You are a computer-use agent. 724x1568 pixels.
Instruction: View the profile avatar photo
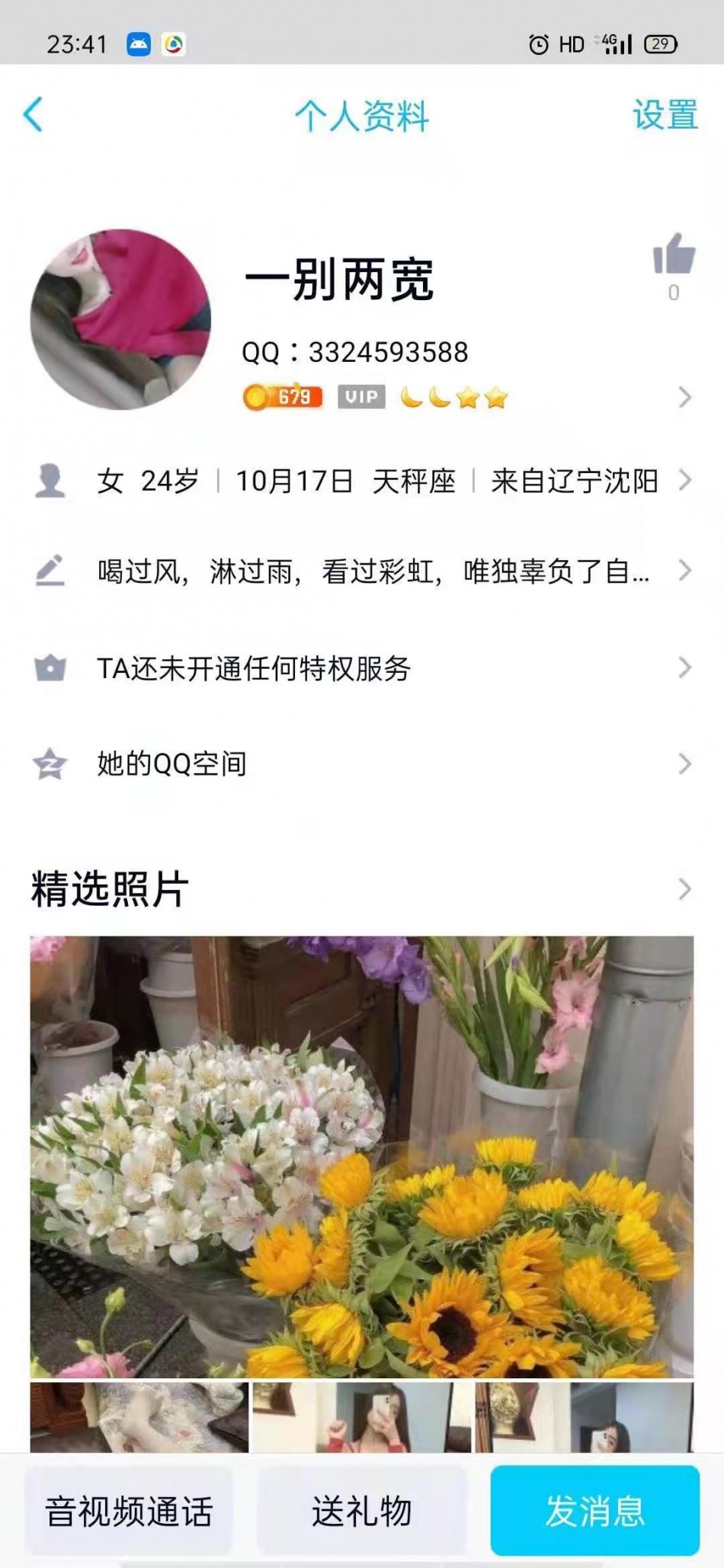click(x=120, y=319)
